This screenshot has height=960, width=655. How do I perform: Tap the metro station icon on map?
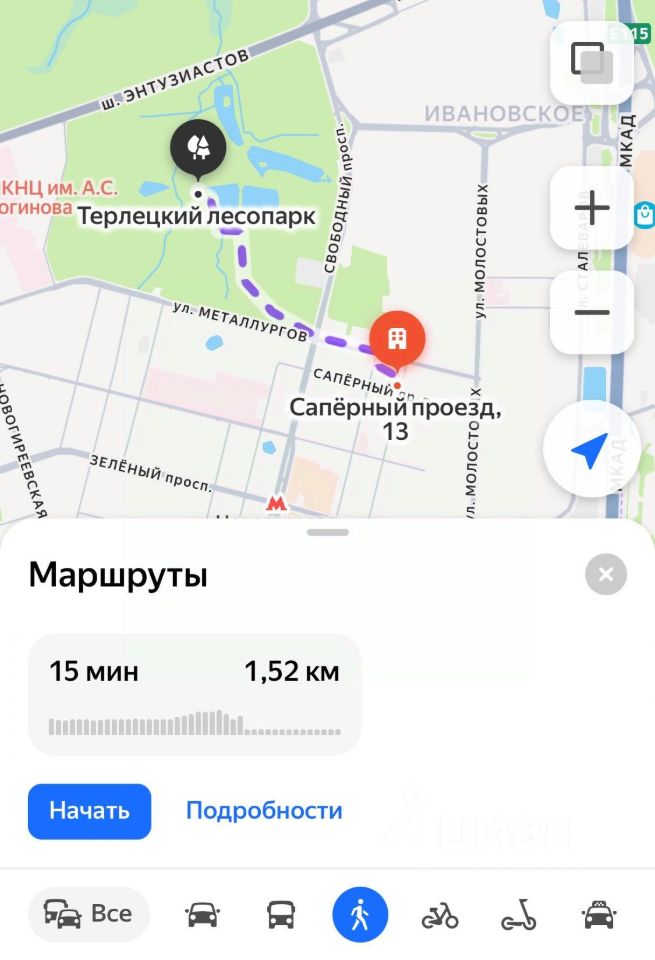(276, 503)
